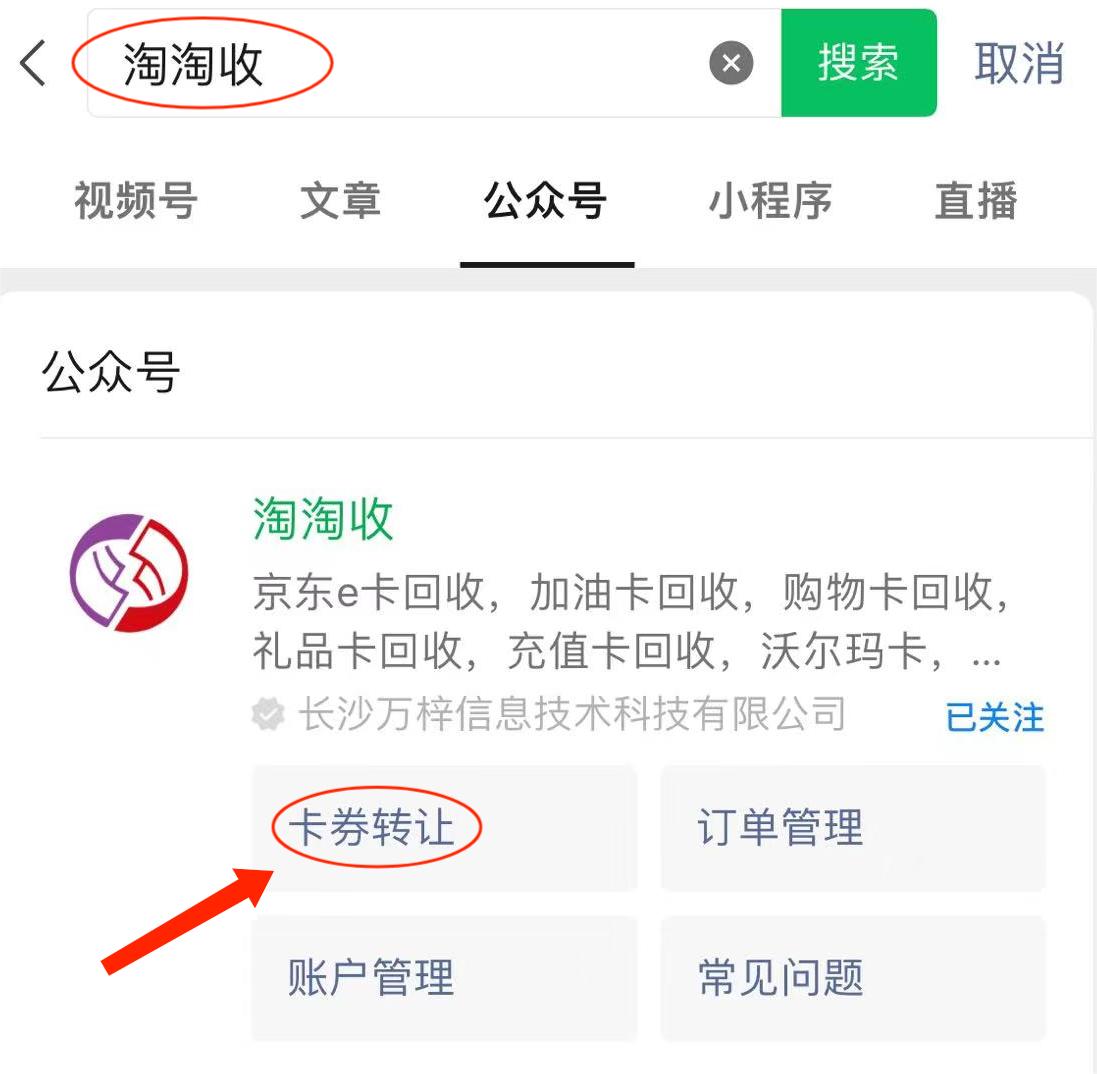1097x1074 pixels.
Task: Open 常见问题
Action: [x=852, y=977]
